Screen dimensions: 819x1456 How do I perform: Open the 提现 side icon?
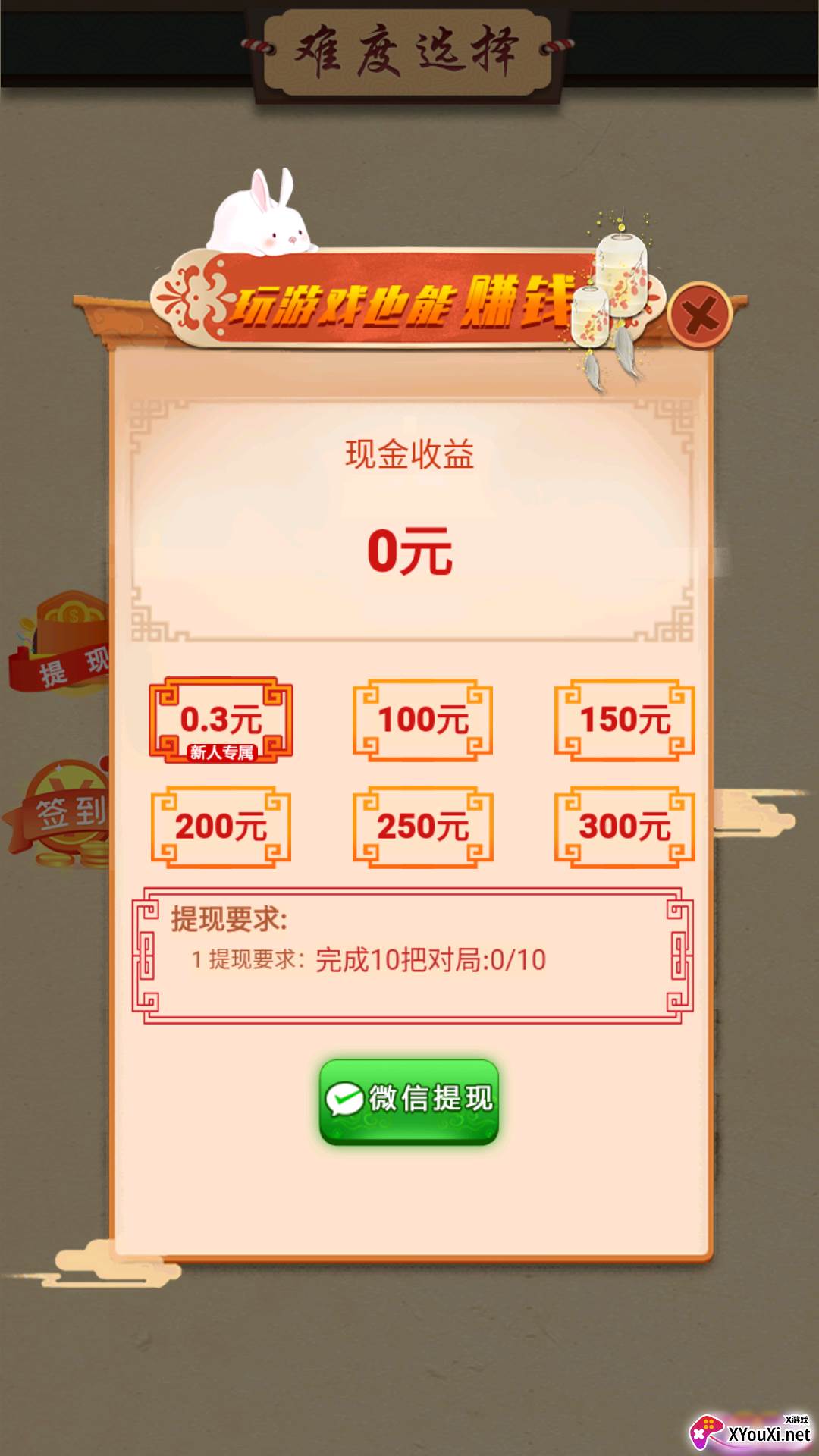click(x=61, y=643)
